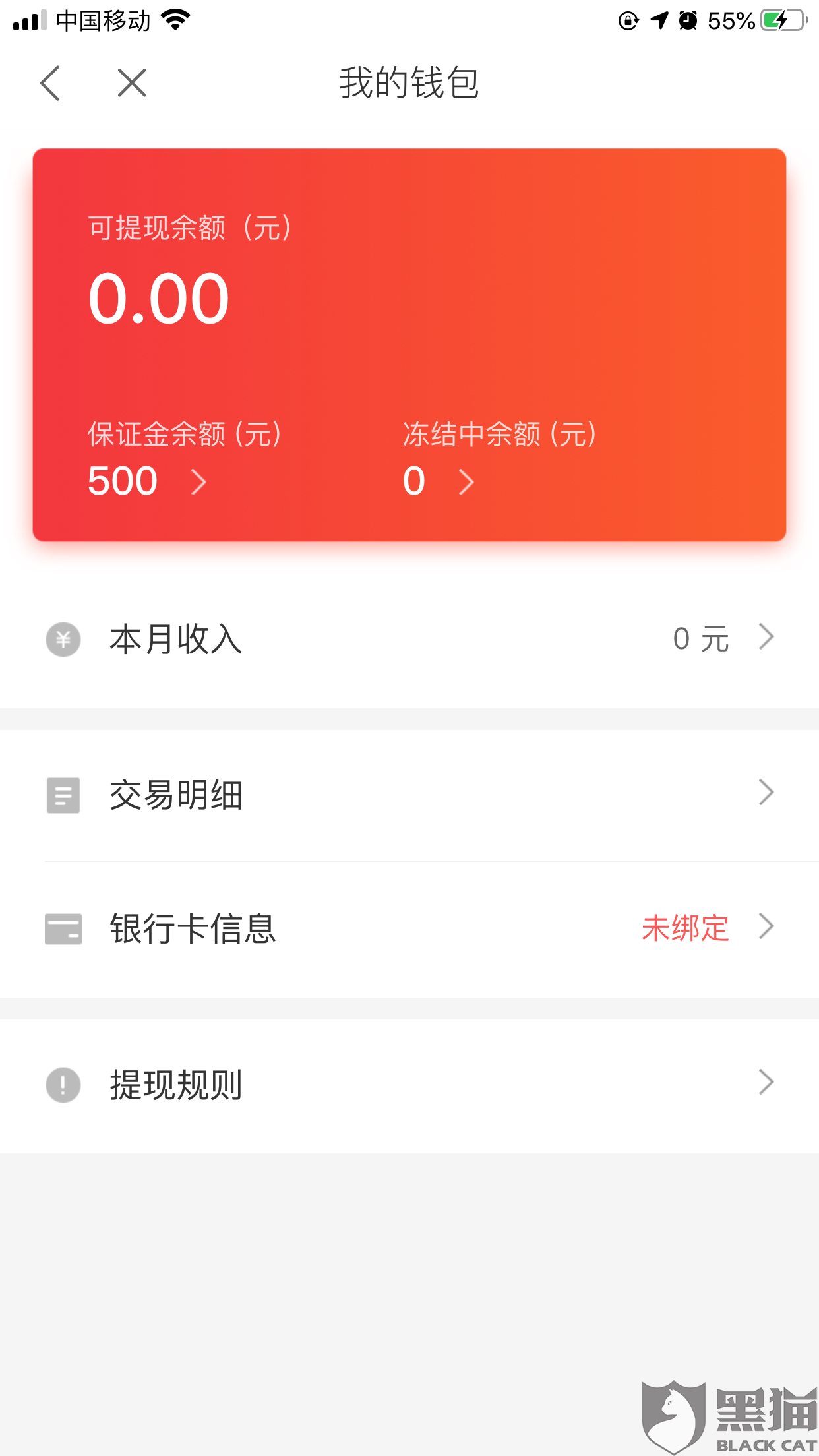Image resolution: width=819 pixels, height=1456 pixels.
Task: Close the wallet page with X
Action: [x=132, y=83]
